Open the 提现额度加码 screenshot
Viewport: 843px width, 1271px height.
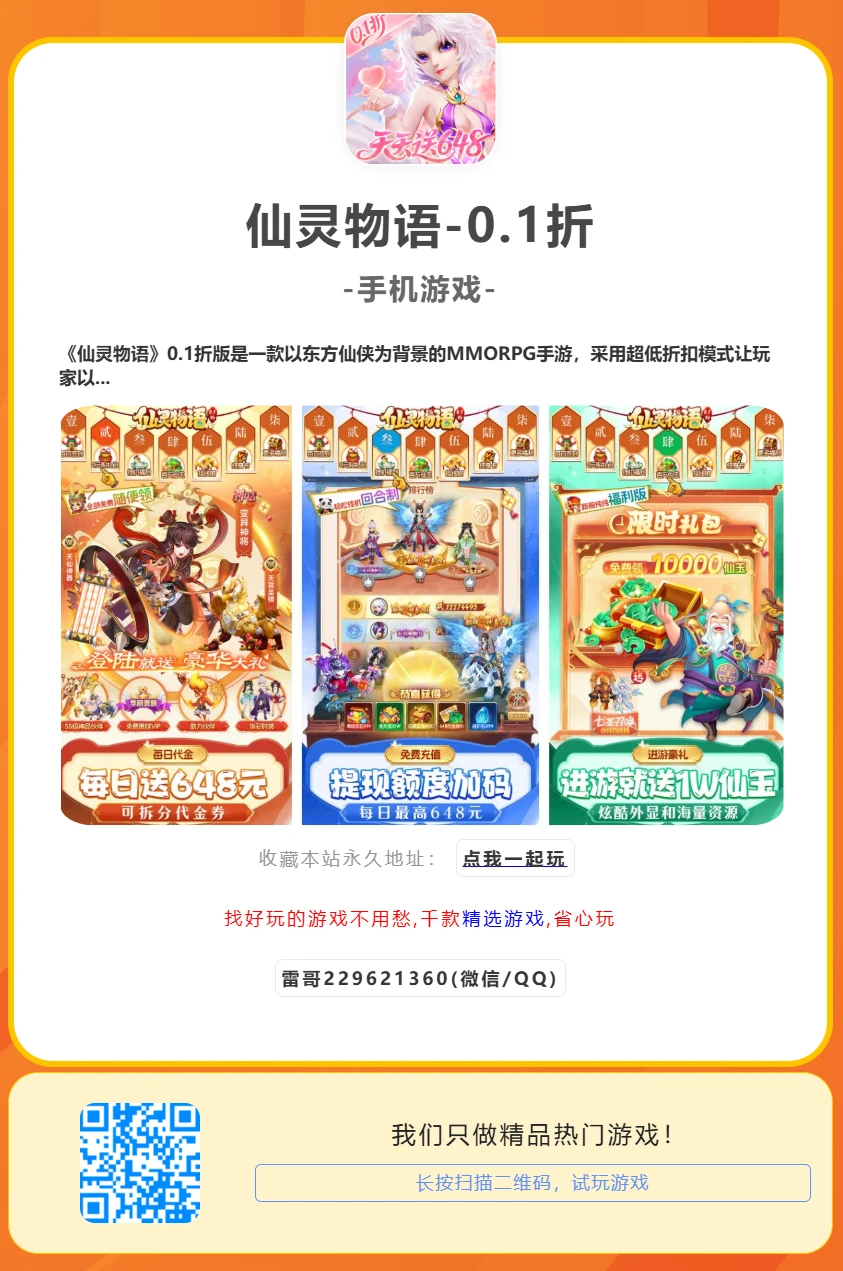click(420, 615)
